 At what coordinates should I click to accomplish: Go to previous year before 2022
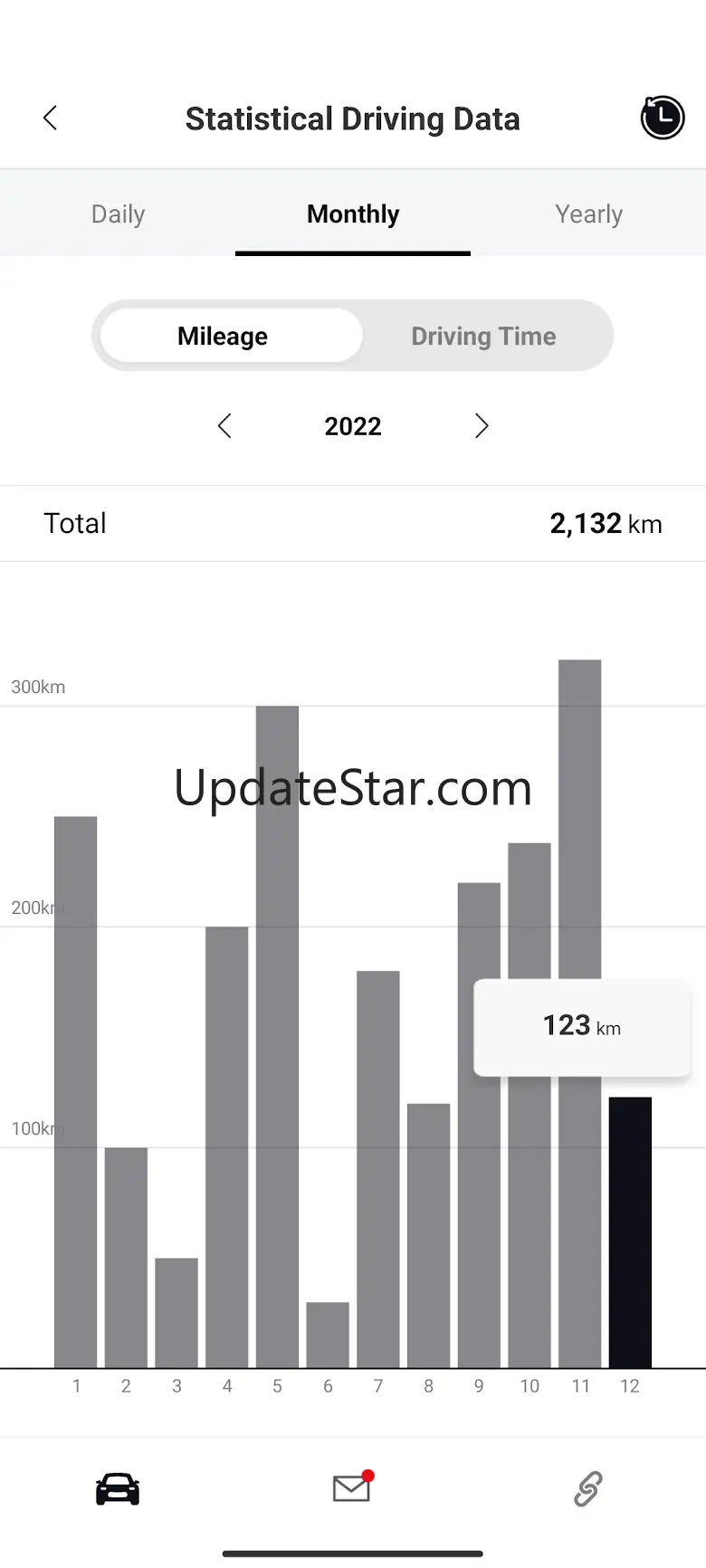click(x=225, y=426)
